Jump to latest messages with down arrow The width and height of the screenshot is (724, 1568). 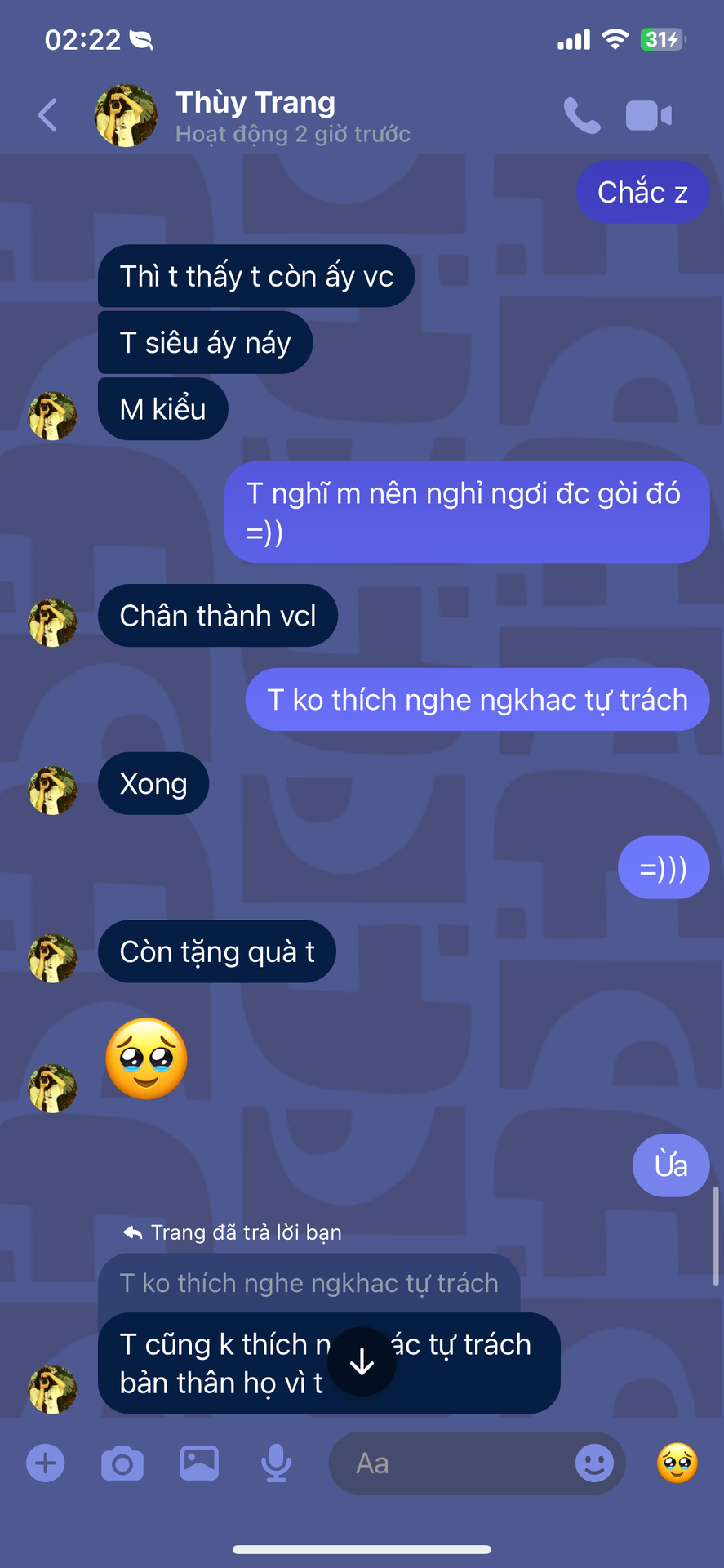pyautogui.click(x=362, y=1361)
